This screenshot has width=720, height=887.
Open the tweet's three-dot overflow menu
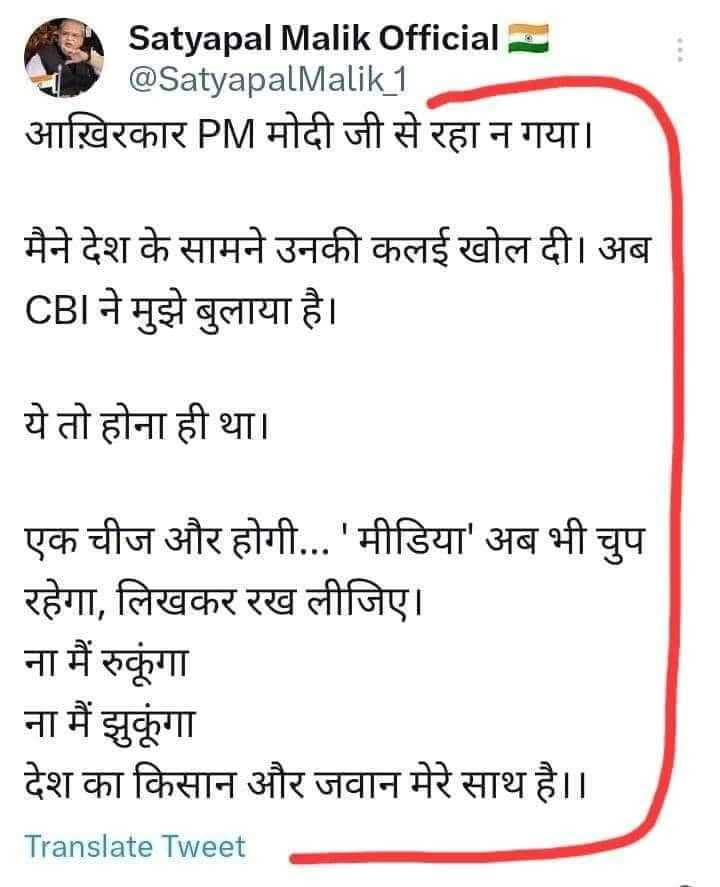click(x=680, y=49)
